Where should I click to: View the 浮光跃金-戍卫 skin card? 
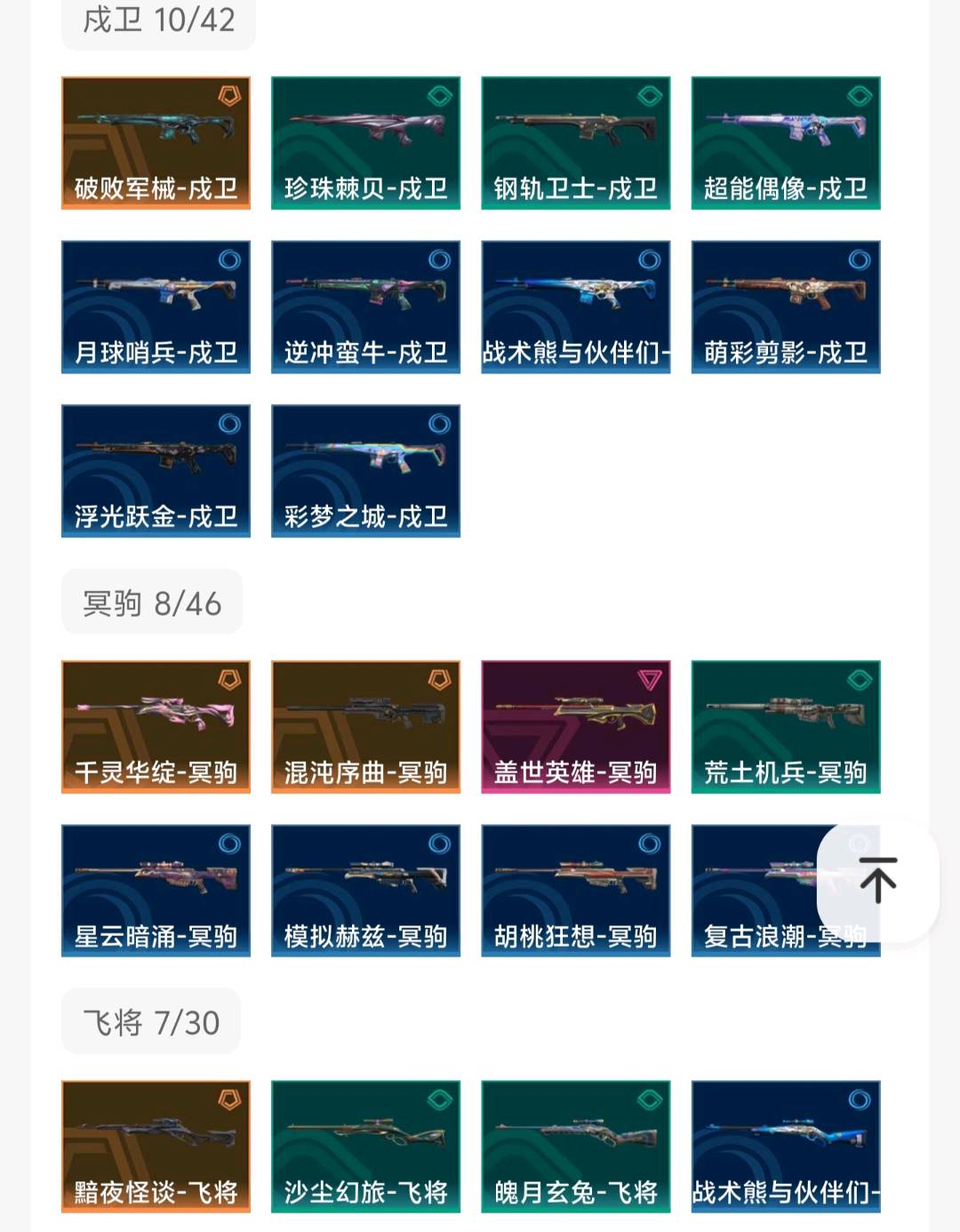(156, 471)
